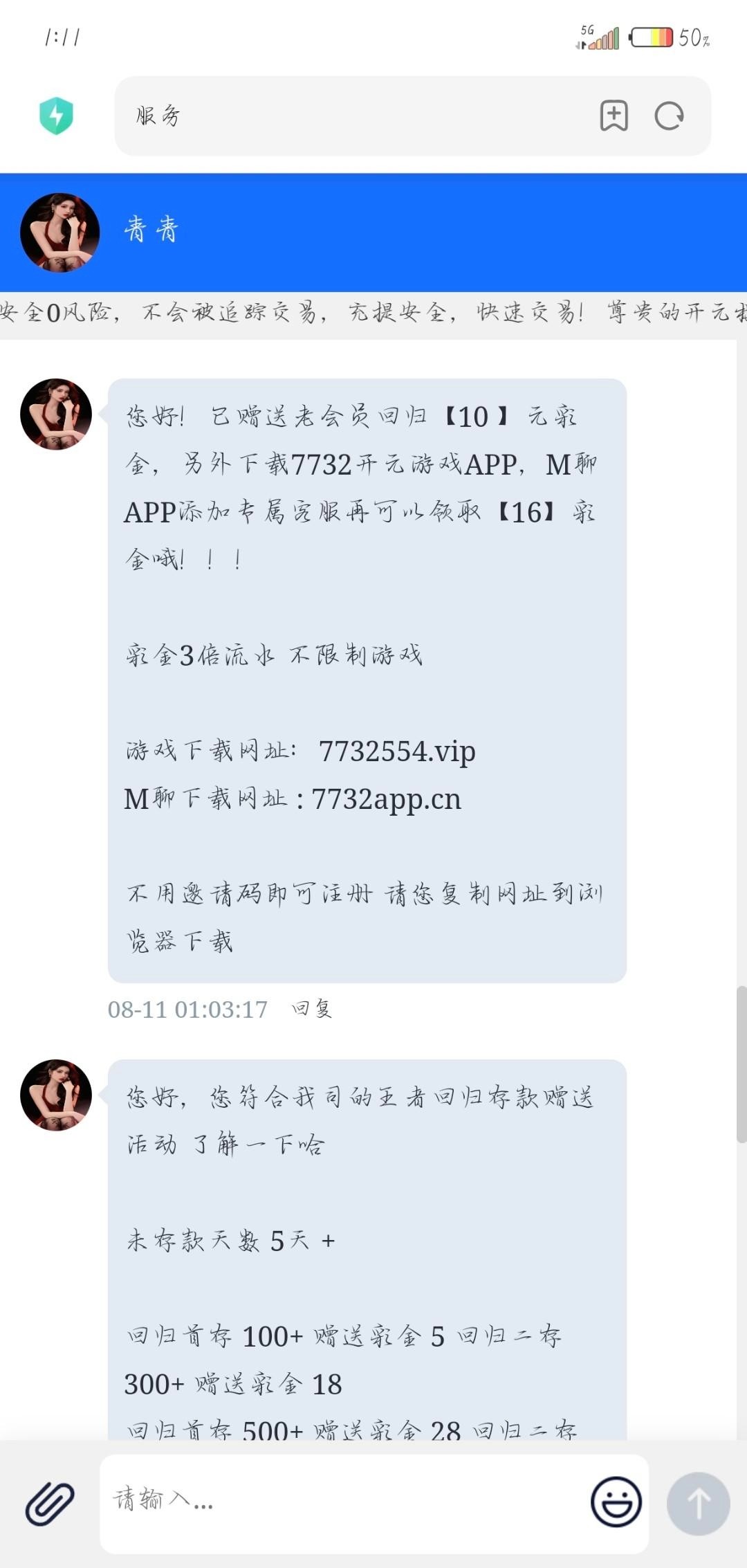Image resolution: width=747 pixels, height=1568 pixels.
Task: Reload the current page
Action: (x=669, y=116)
